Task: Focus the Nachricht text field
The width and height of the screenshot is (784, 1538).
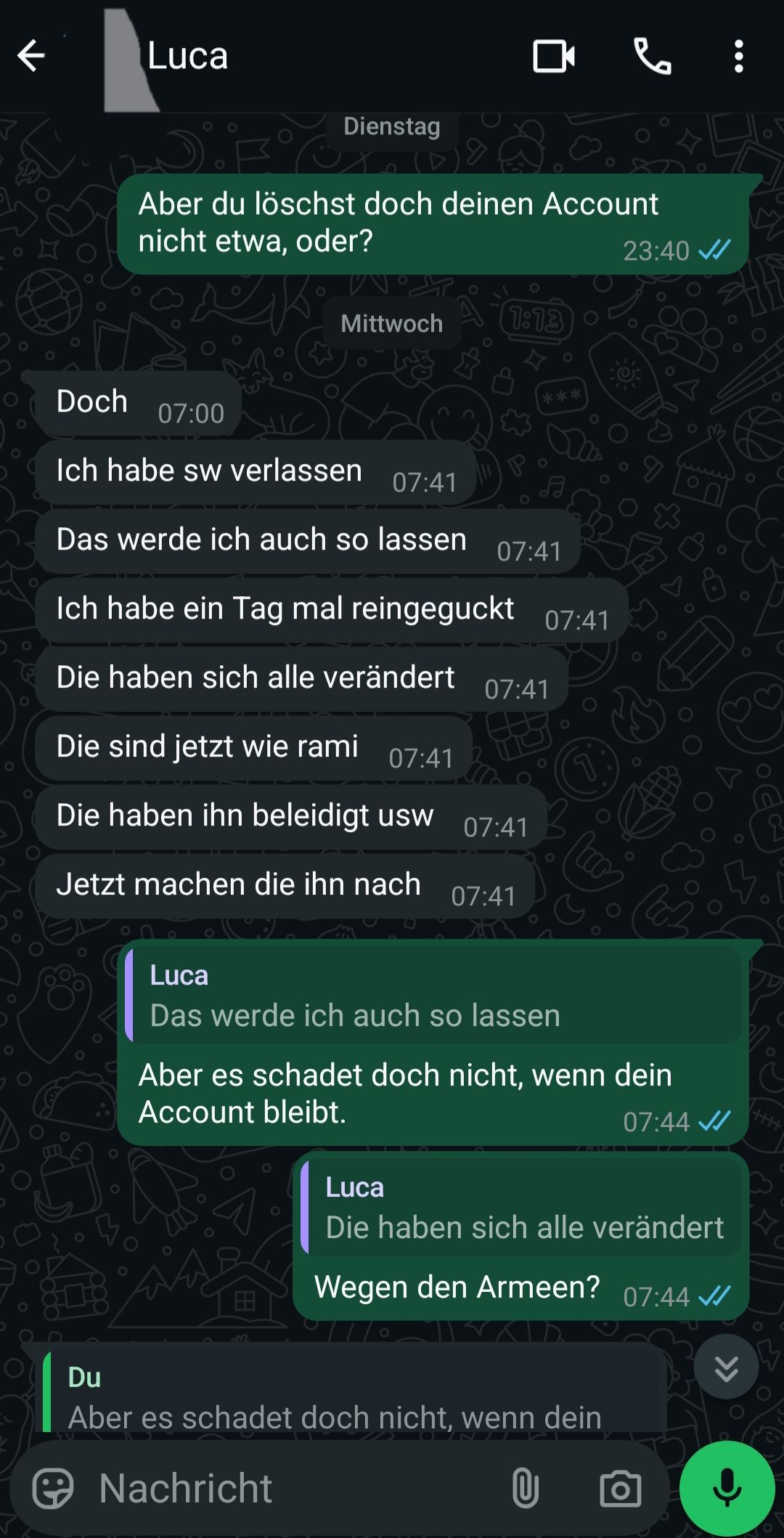Action: point(290,1489)
